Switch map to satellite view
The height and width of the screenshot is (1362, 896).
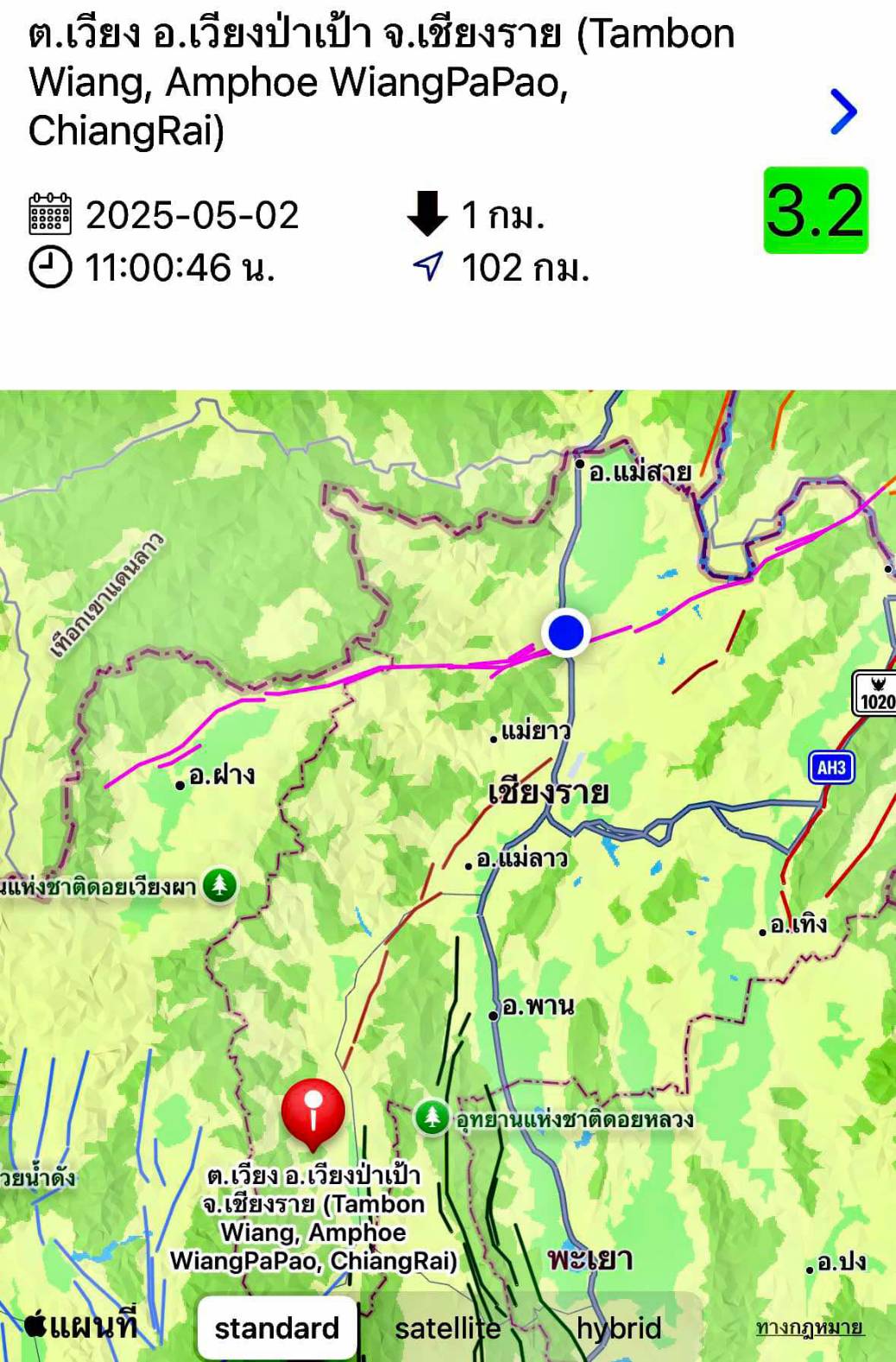point(447,1327)
